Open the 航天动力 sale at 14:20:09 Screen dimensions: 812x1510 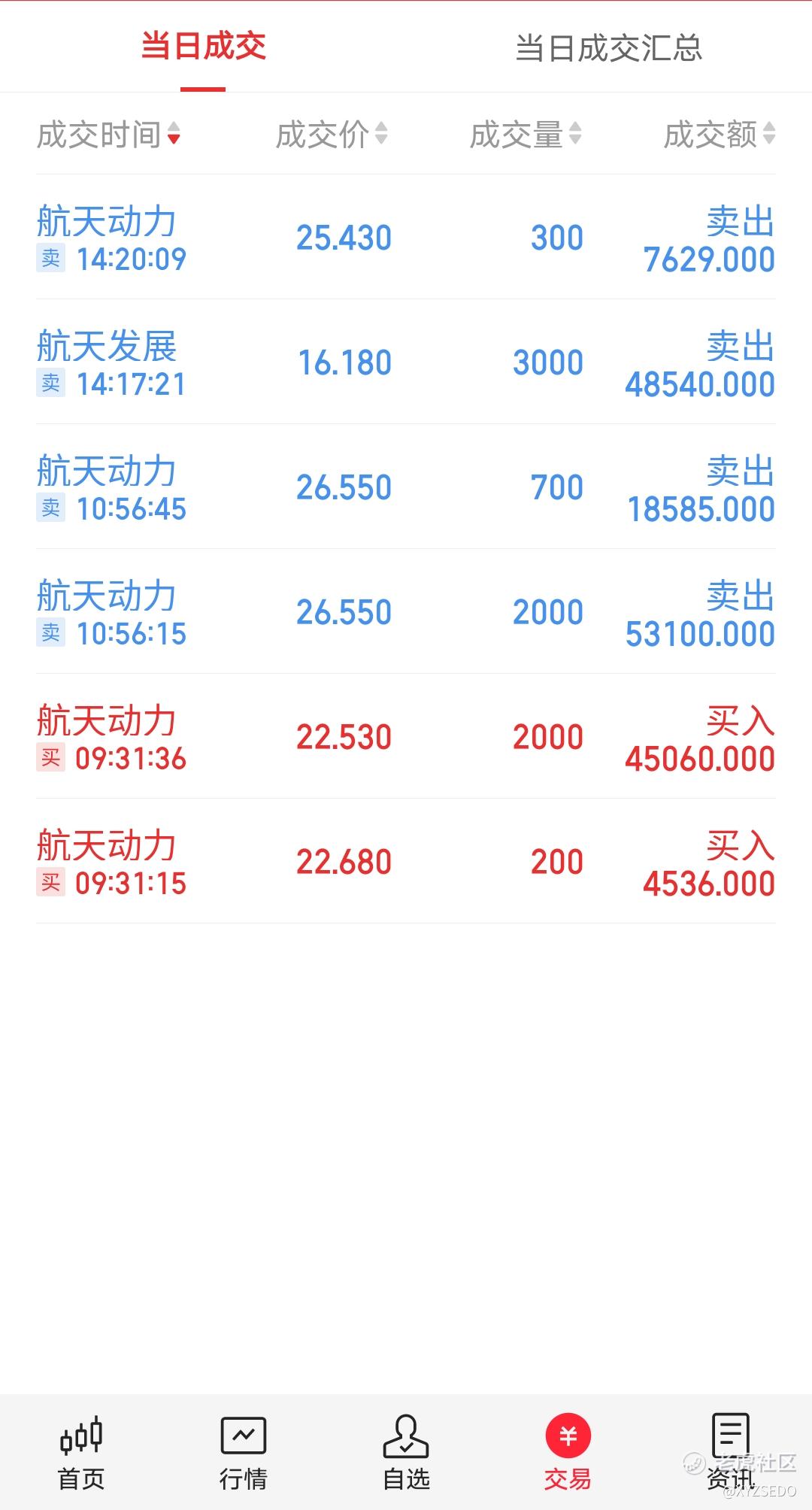(x=406, y=238)
